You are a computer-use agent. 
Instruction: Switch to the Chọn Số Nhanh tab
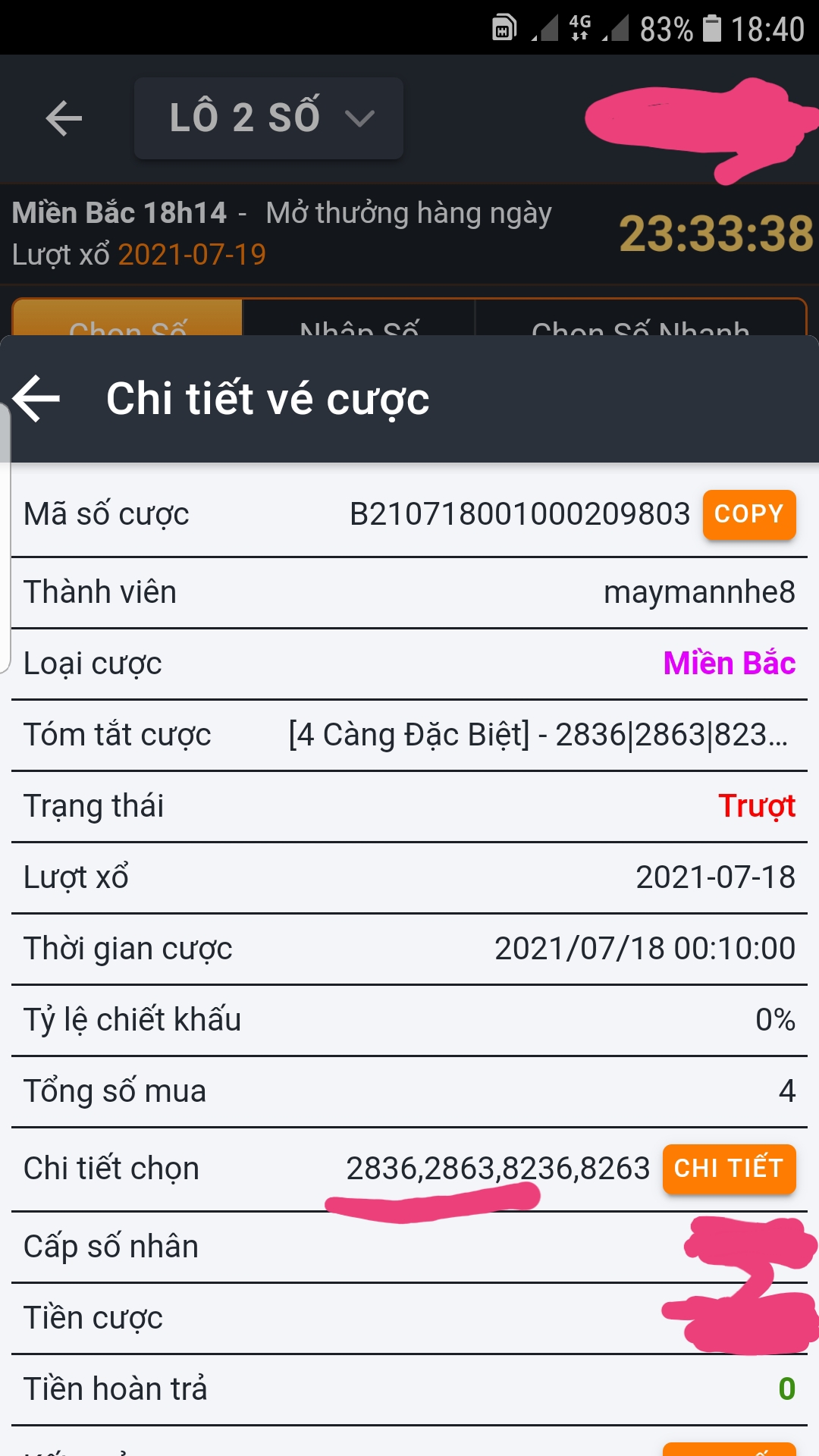coord(640,318)
